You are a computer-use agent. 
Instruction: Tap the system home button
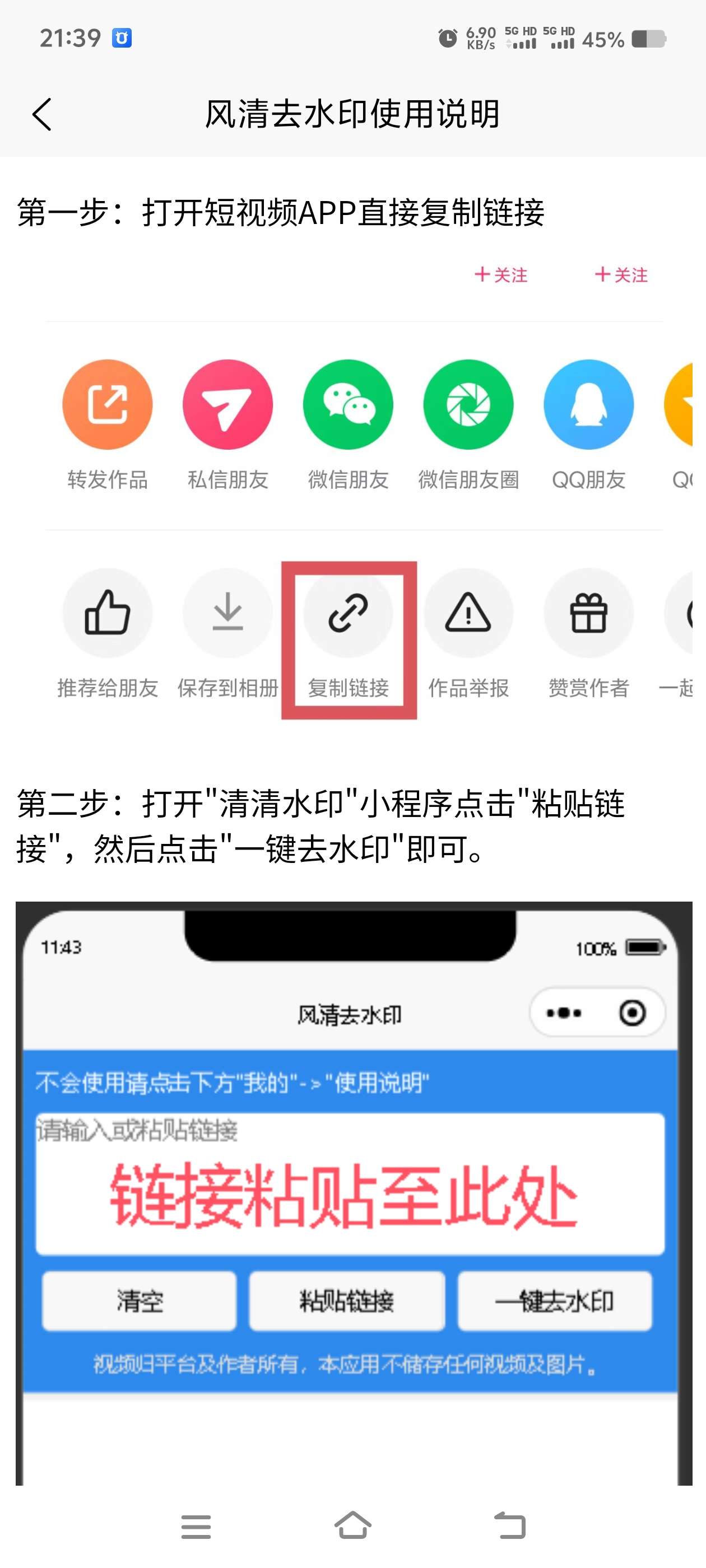point(352,1526)
